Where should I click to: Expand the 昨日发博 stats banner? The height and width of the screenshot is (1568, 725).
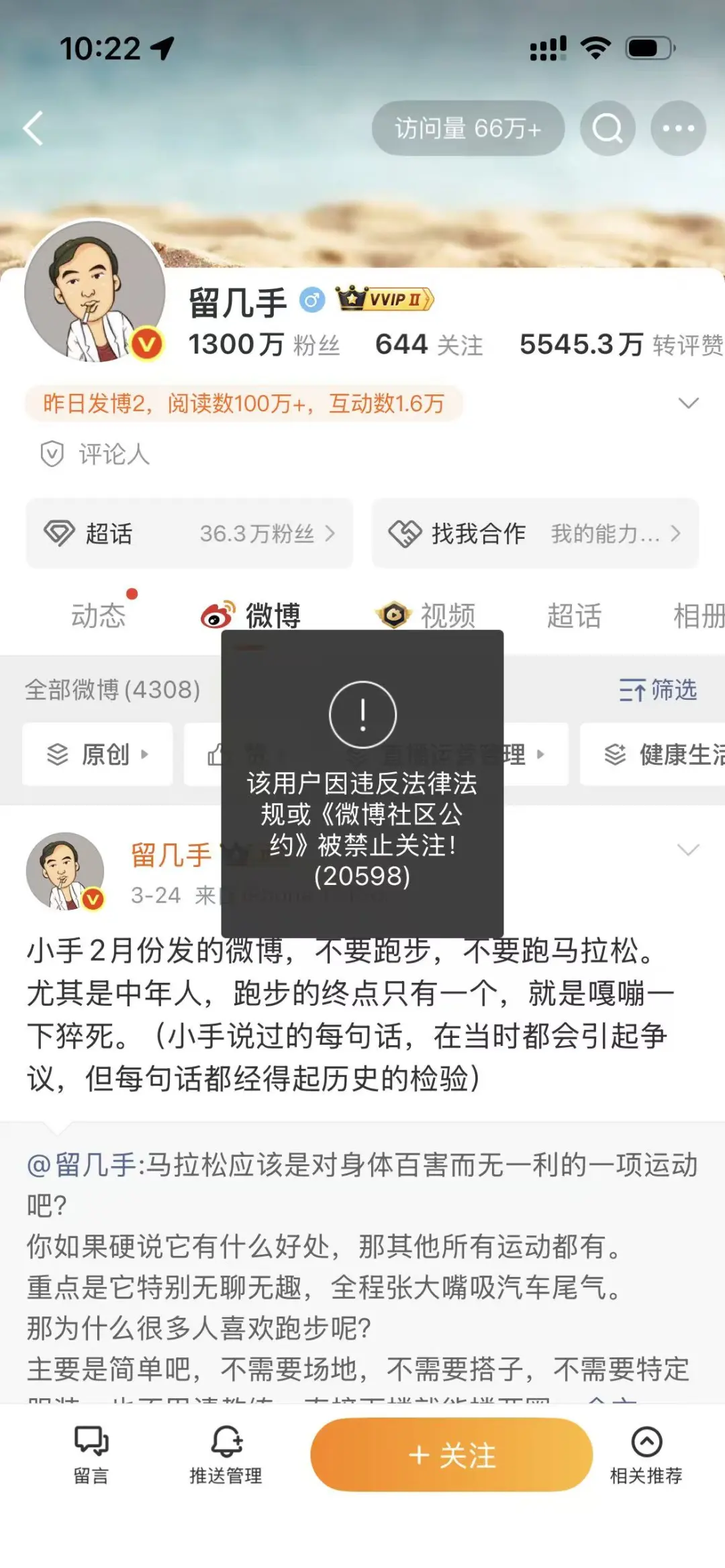click(688, 403)
